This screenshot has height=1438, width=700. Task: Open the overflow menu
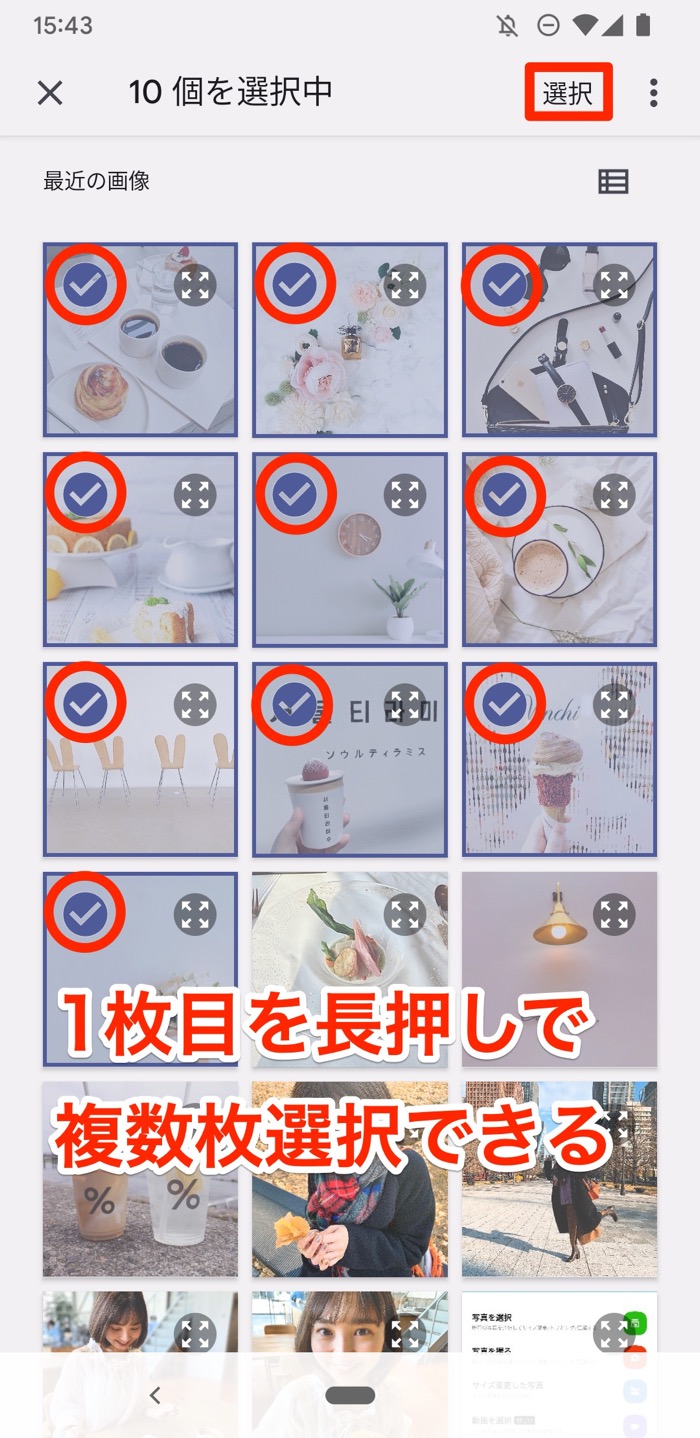click(653, 93)
